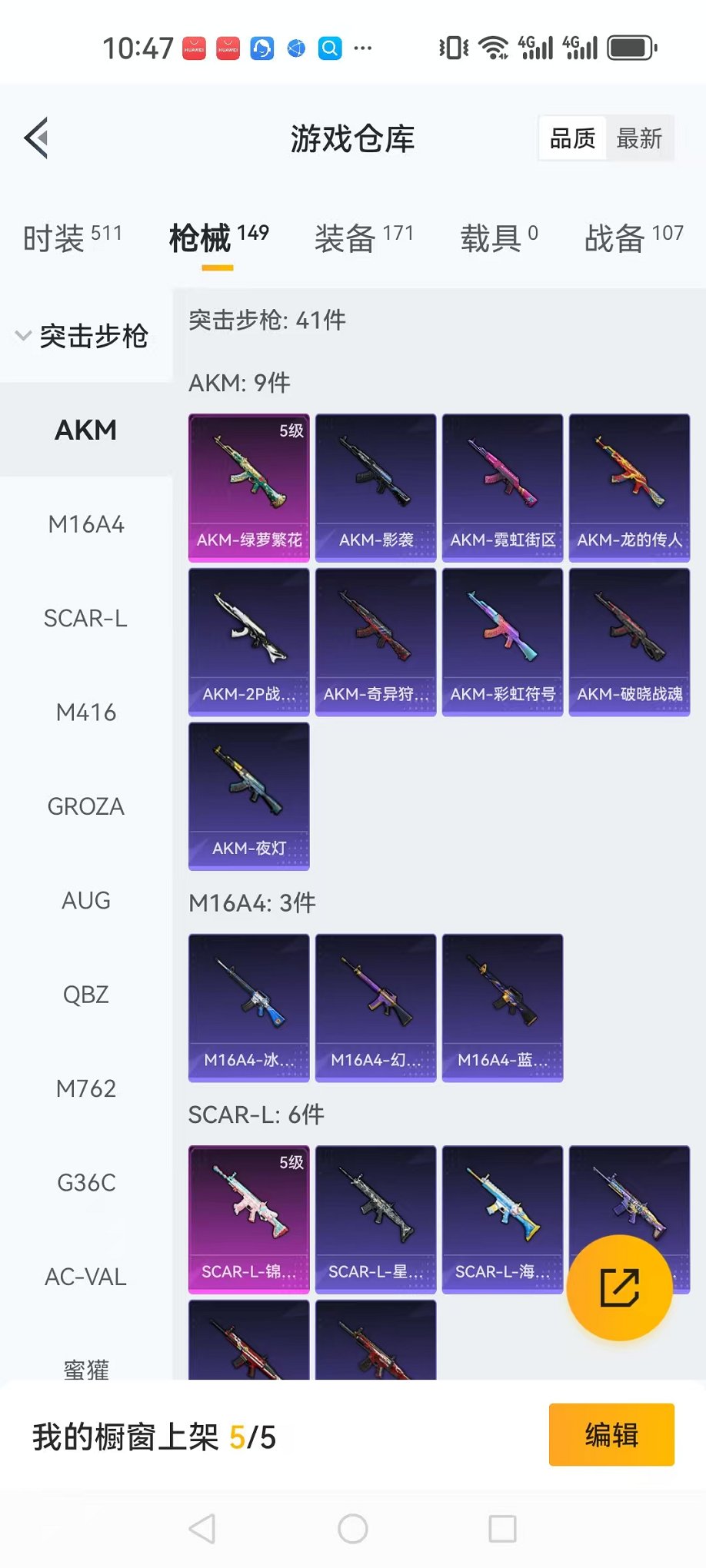
Task: Switch to the 战备 tab
Action: click(633, 238)
